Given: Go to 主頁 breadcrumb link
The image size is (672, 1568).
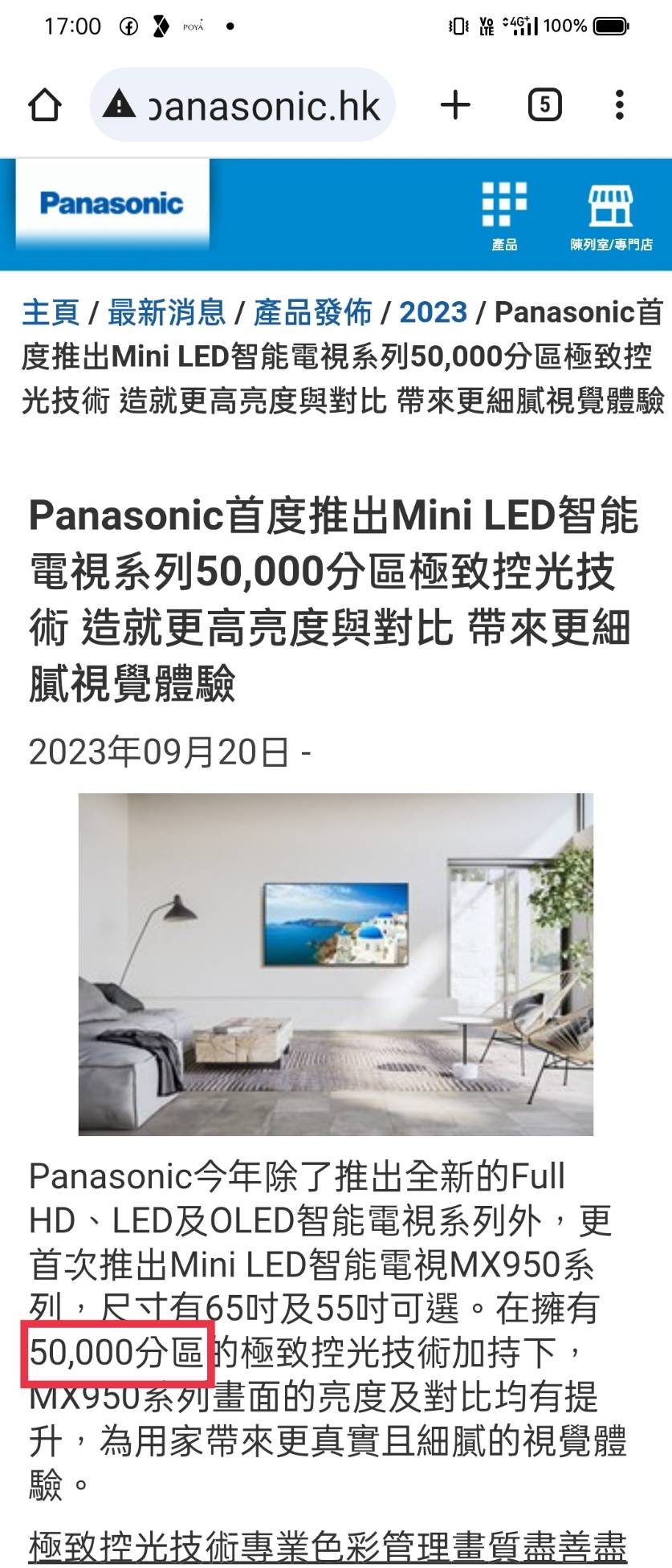Looking at the screenshot, I should click(x=51, y=312).
